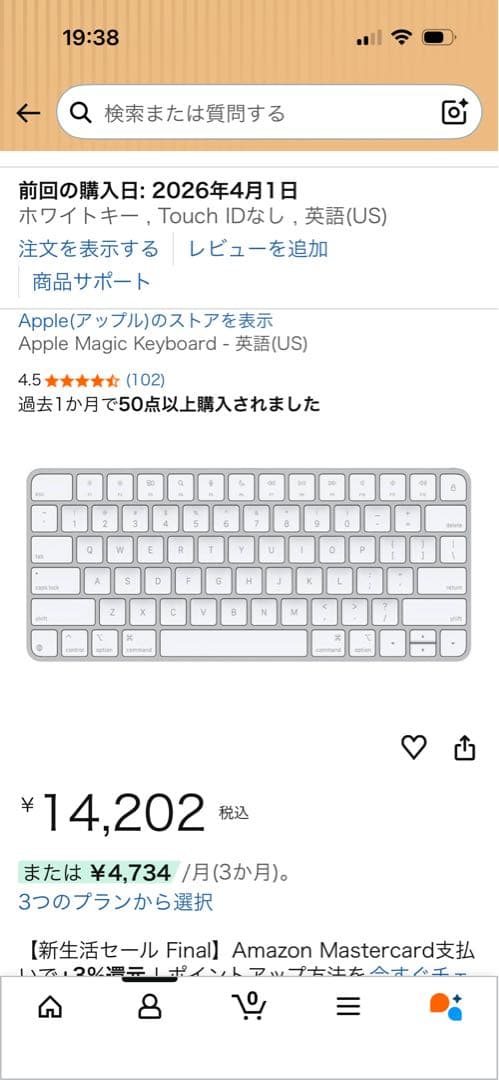Go back with the arrow icon

click(28, 113)
